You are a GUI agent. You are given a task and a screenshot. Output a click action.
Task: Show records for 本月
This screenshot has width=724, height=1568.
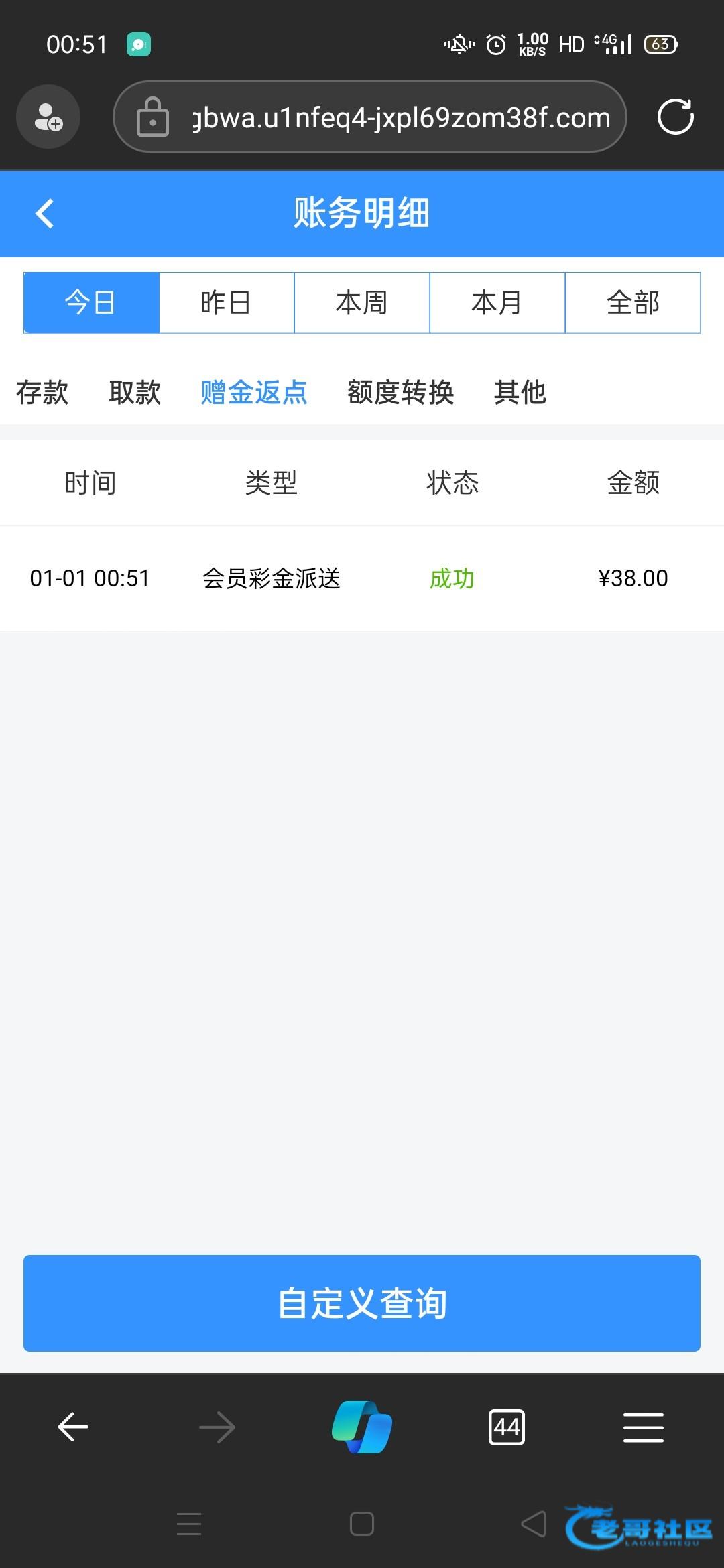[x=497, y=303]
